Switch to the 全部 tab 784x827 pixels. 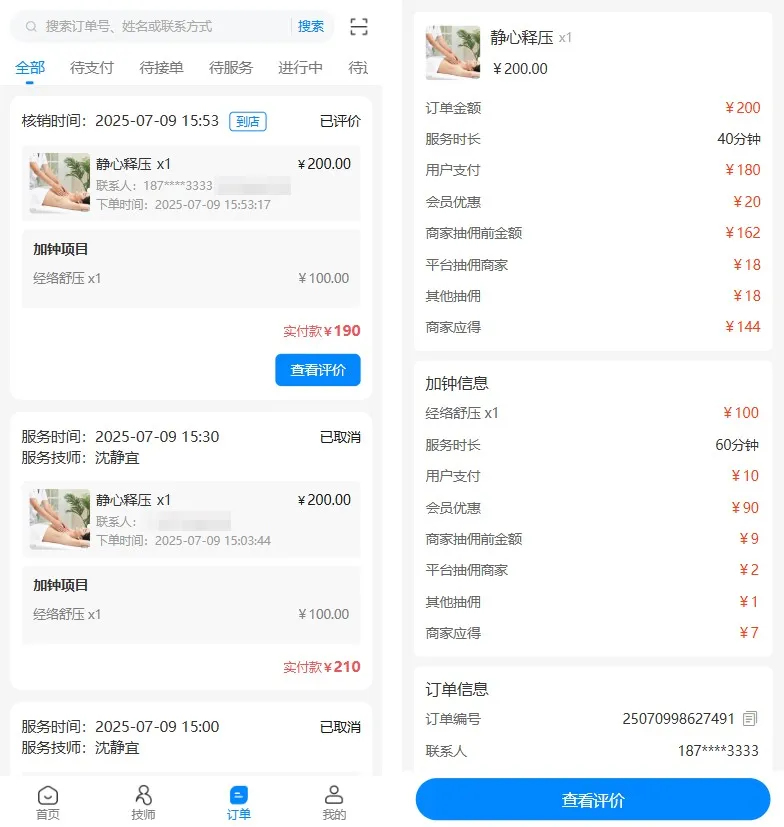coord(30,68)
